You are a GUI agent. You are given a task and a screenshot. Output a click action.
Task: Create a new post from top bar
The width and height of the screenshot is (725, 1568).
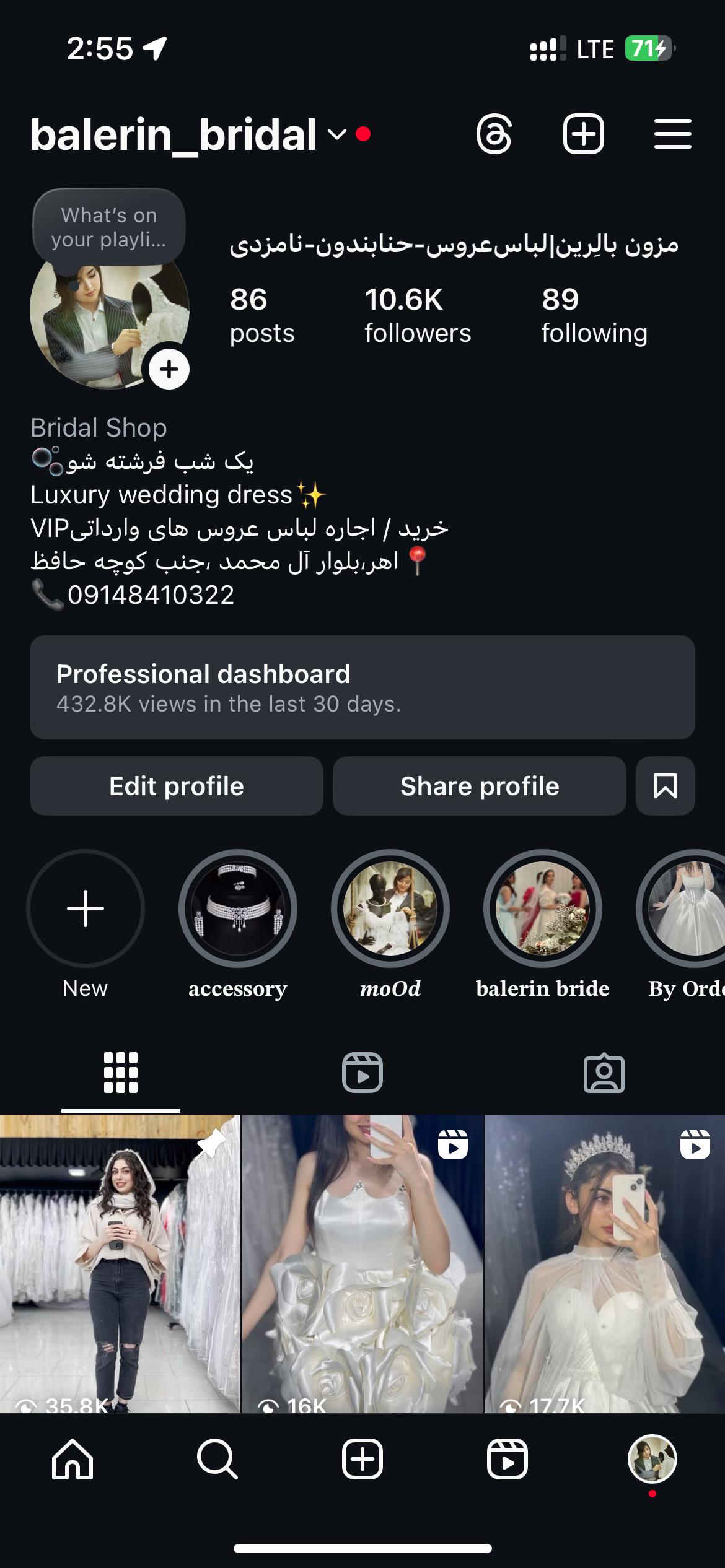[583, 134]
